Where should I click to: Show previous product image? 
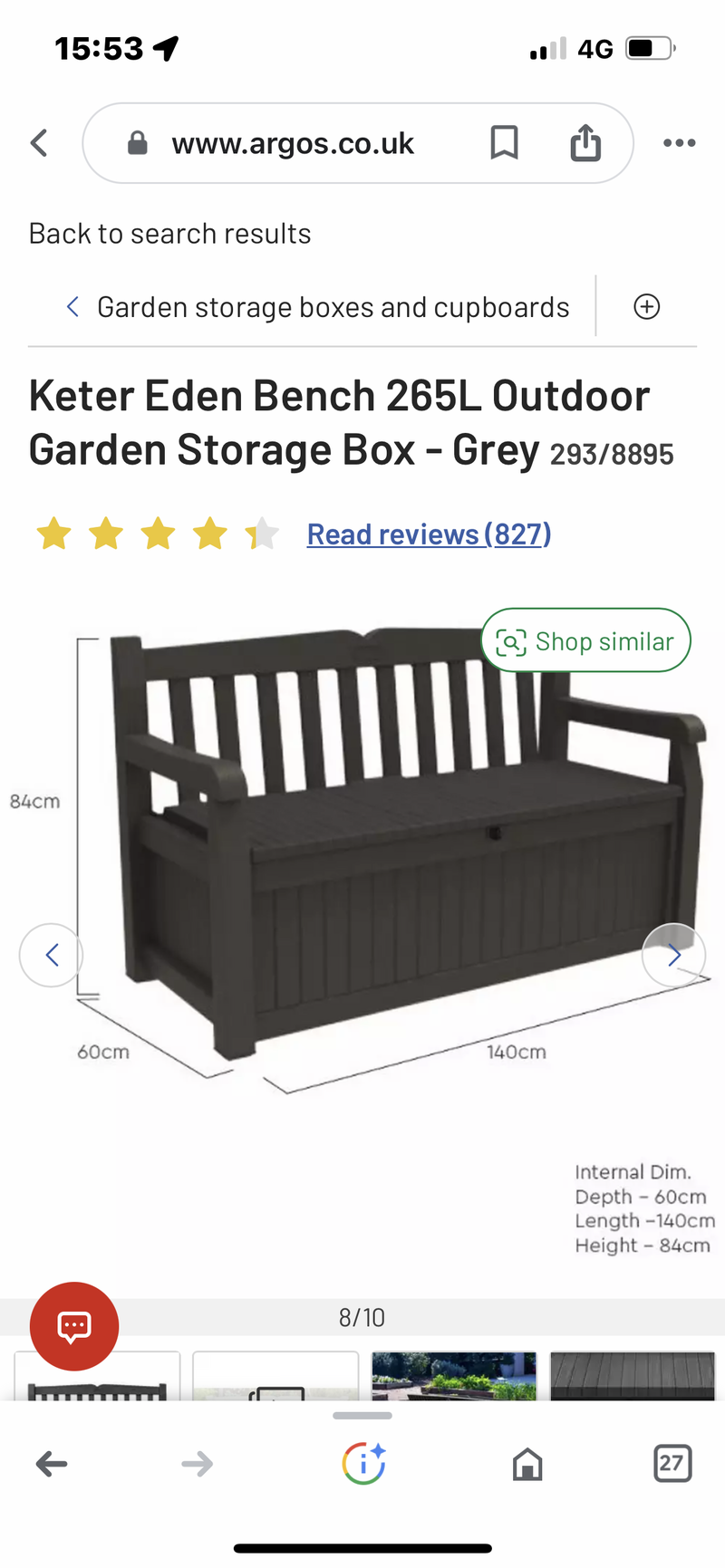coord(52,955)
